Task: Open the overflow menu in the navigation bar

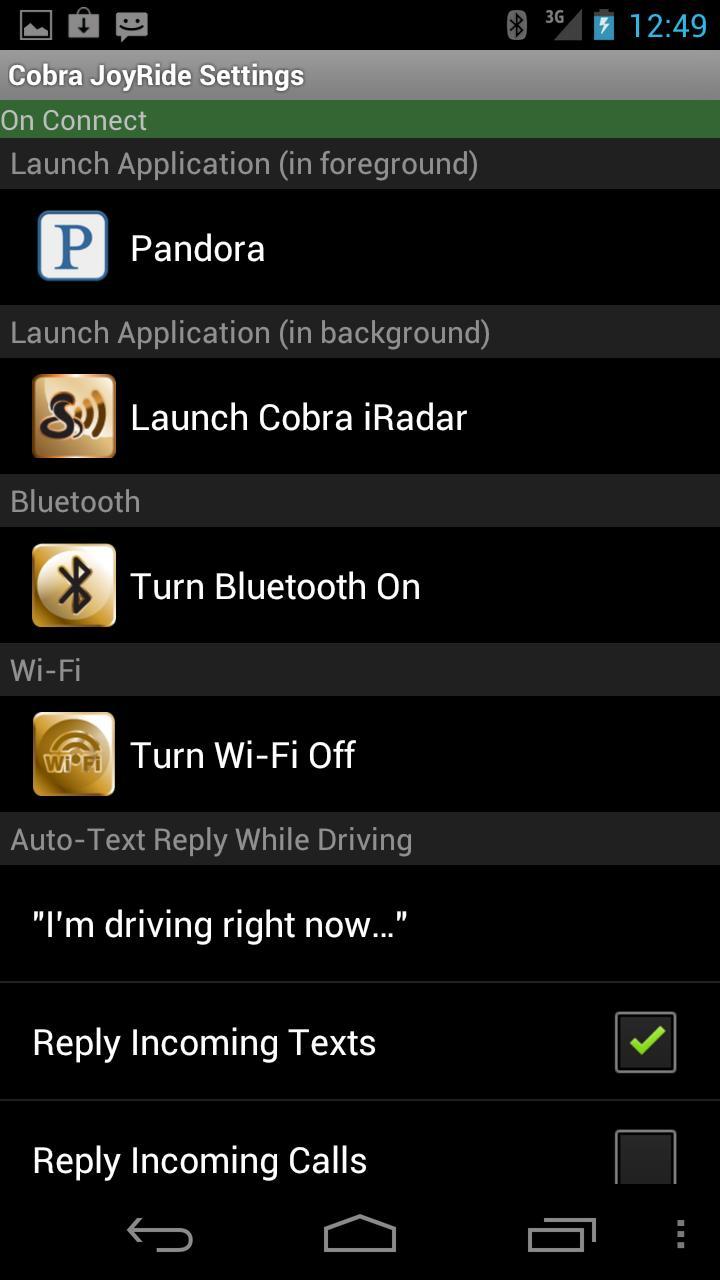Action: click(x=680, y=1234)
